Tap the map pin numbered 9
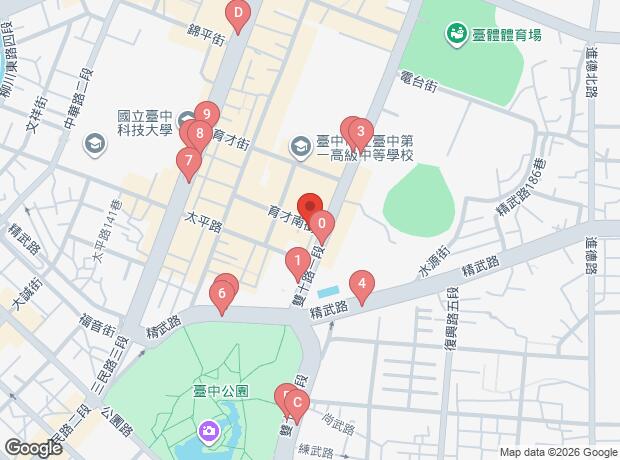This screenshot has width=620, height=460. [207, 117]
